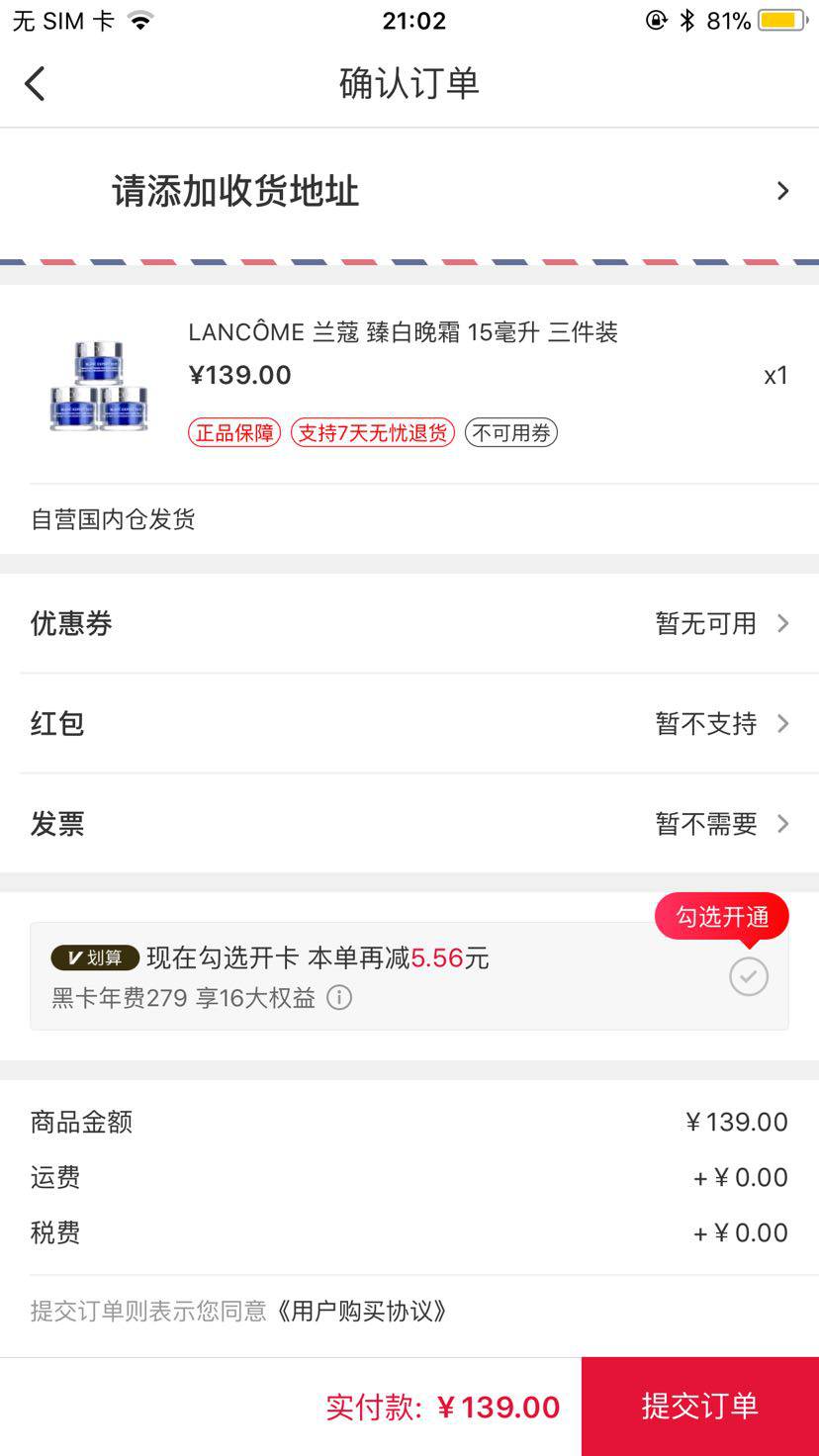The width and height of the screenshot is (819, 1456).
Task: View the Lancôme product thumbnail
Action: 96,386
